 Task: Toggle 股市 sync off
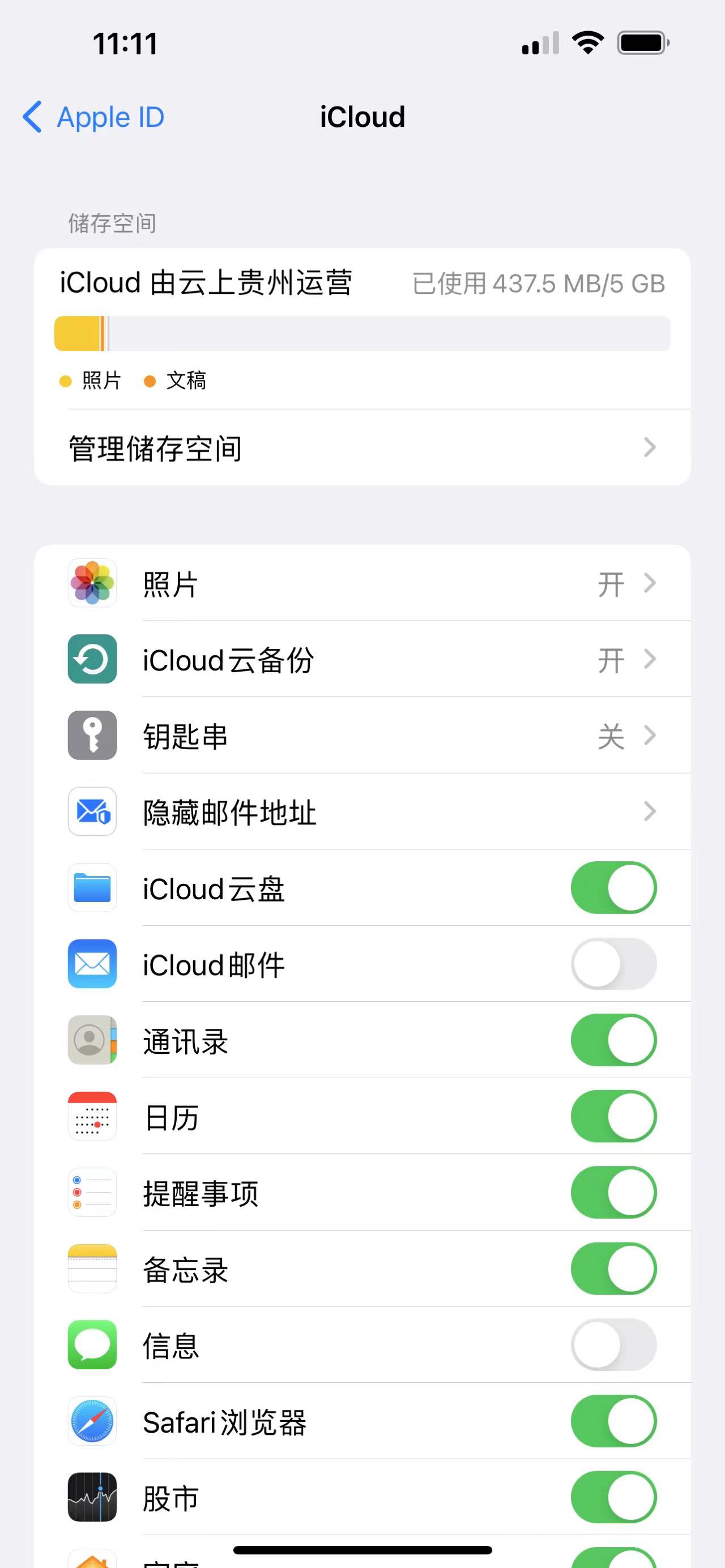(613, 1497)
